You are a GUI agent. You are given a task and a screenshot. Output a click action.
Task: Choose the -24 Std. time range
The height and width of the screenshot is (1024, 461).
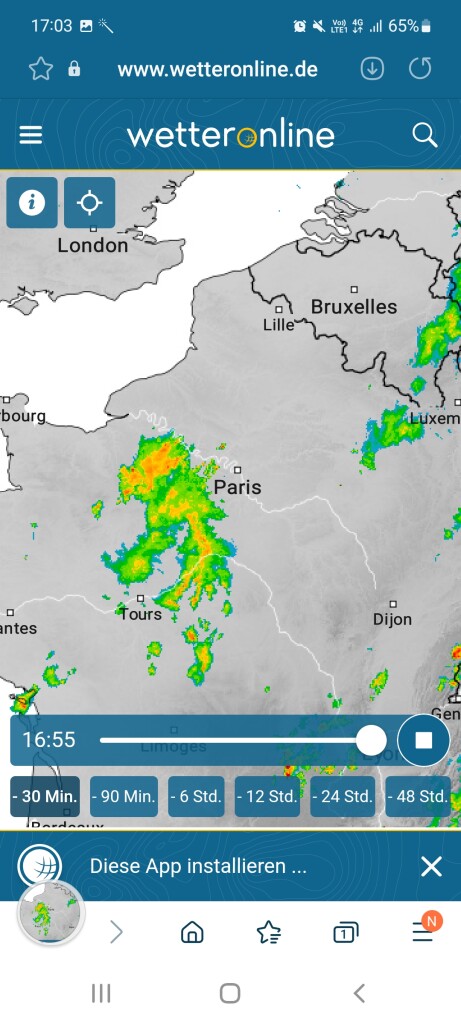(x=343, y=796)
